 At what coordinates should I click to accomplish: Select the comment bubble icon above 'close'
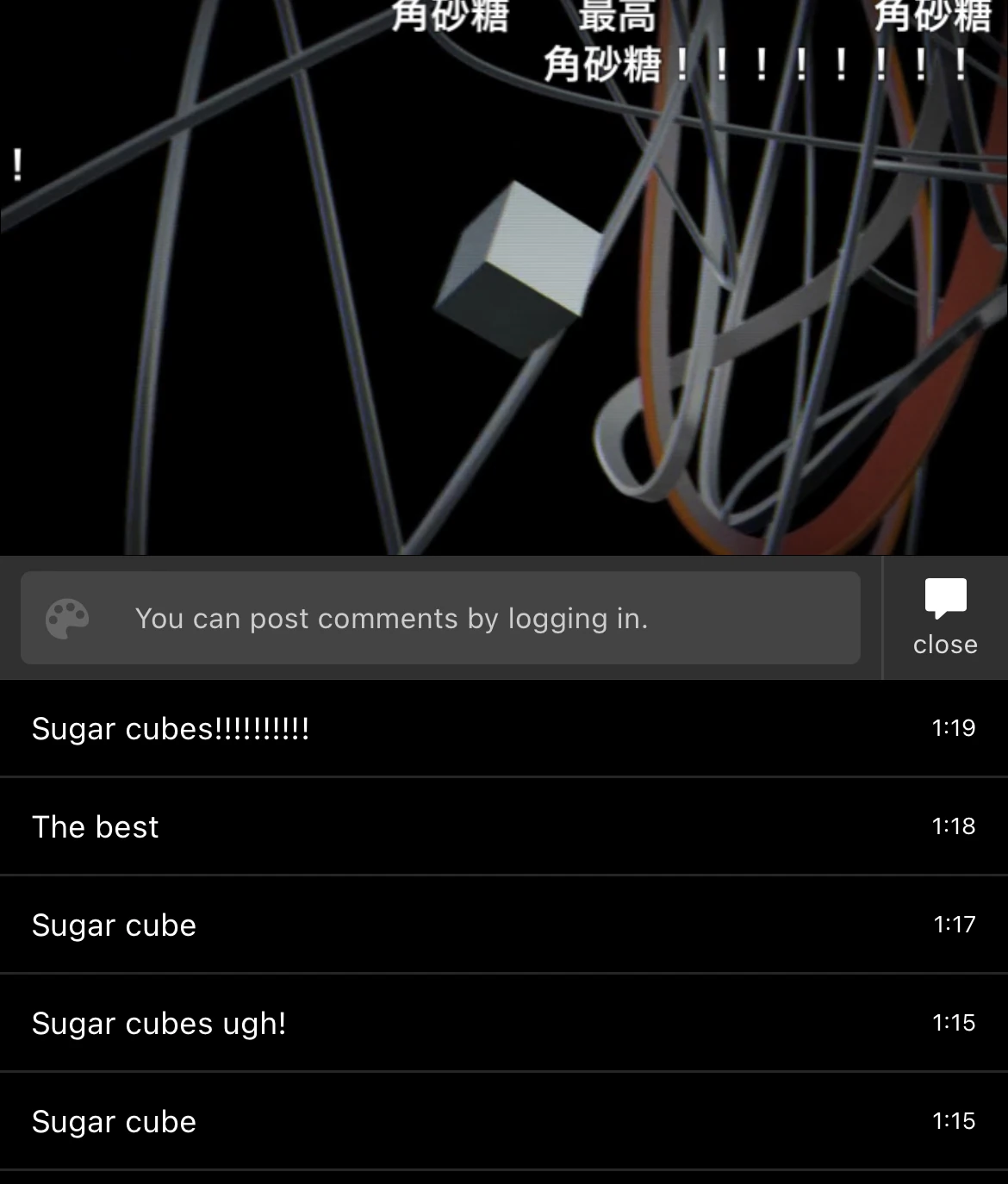point(944,595)
